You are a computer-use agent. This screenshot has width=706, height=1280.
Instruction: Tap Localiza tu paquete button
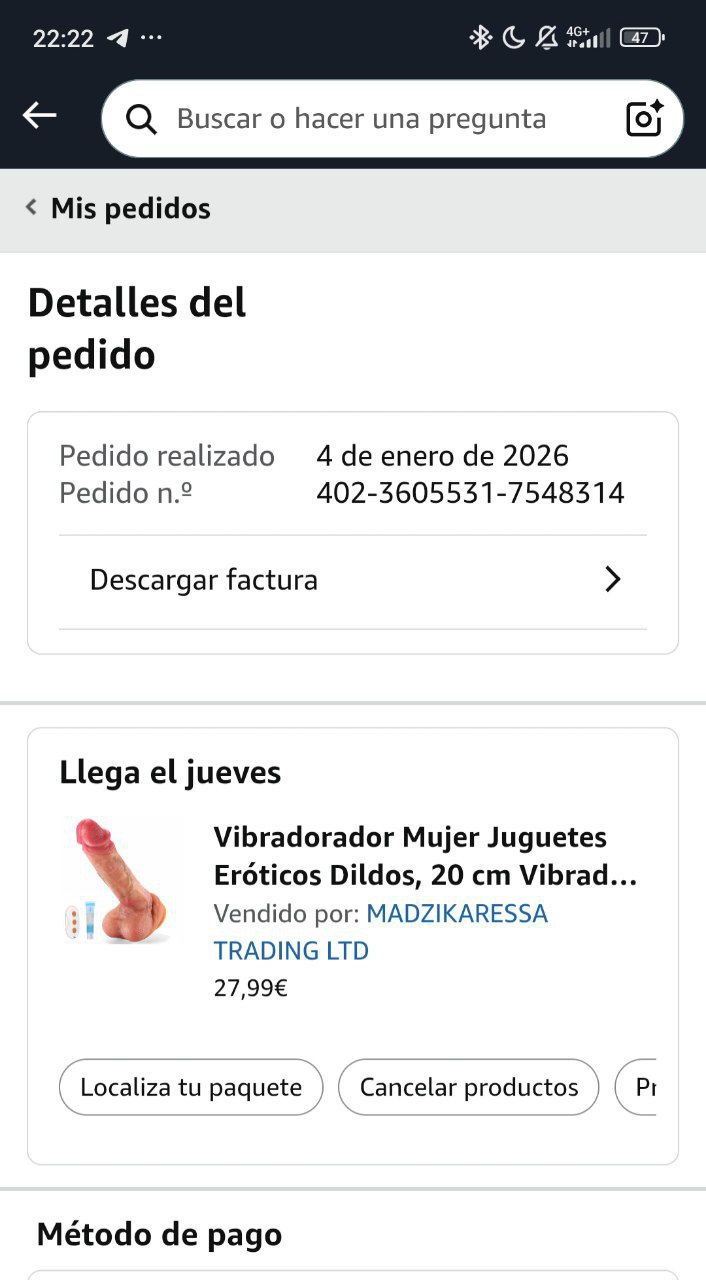point(191,1087)
